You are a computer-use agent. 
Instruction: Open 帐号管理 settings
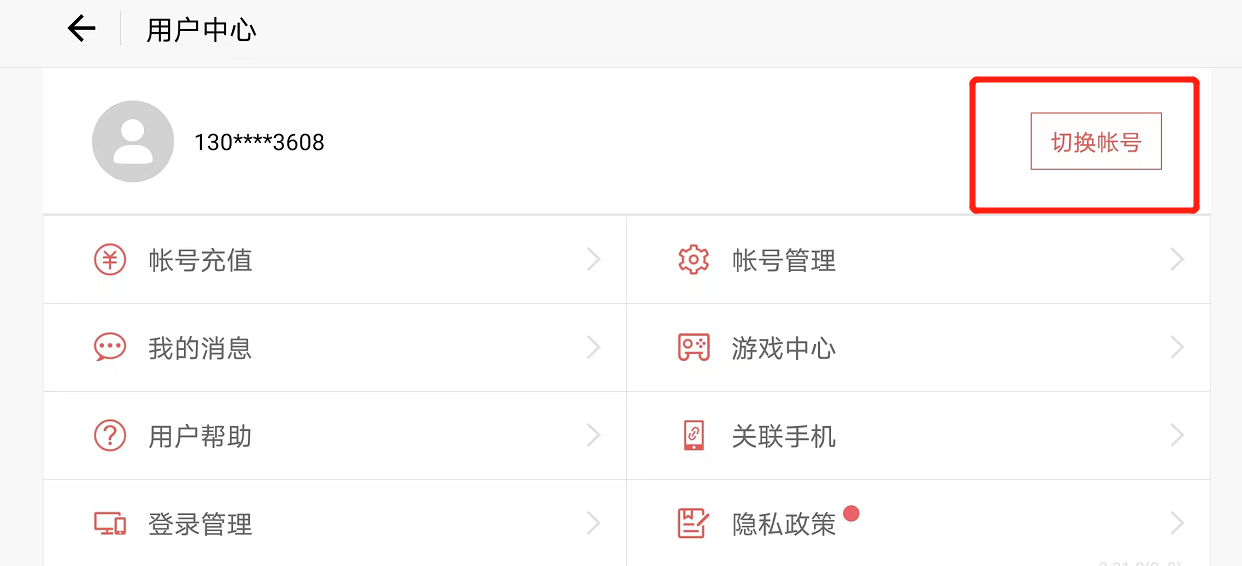918,261
